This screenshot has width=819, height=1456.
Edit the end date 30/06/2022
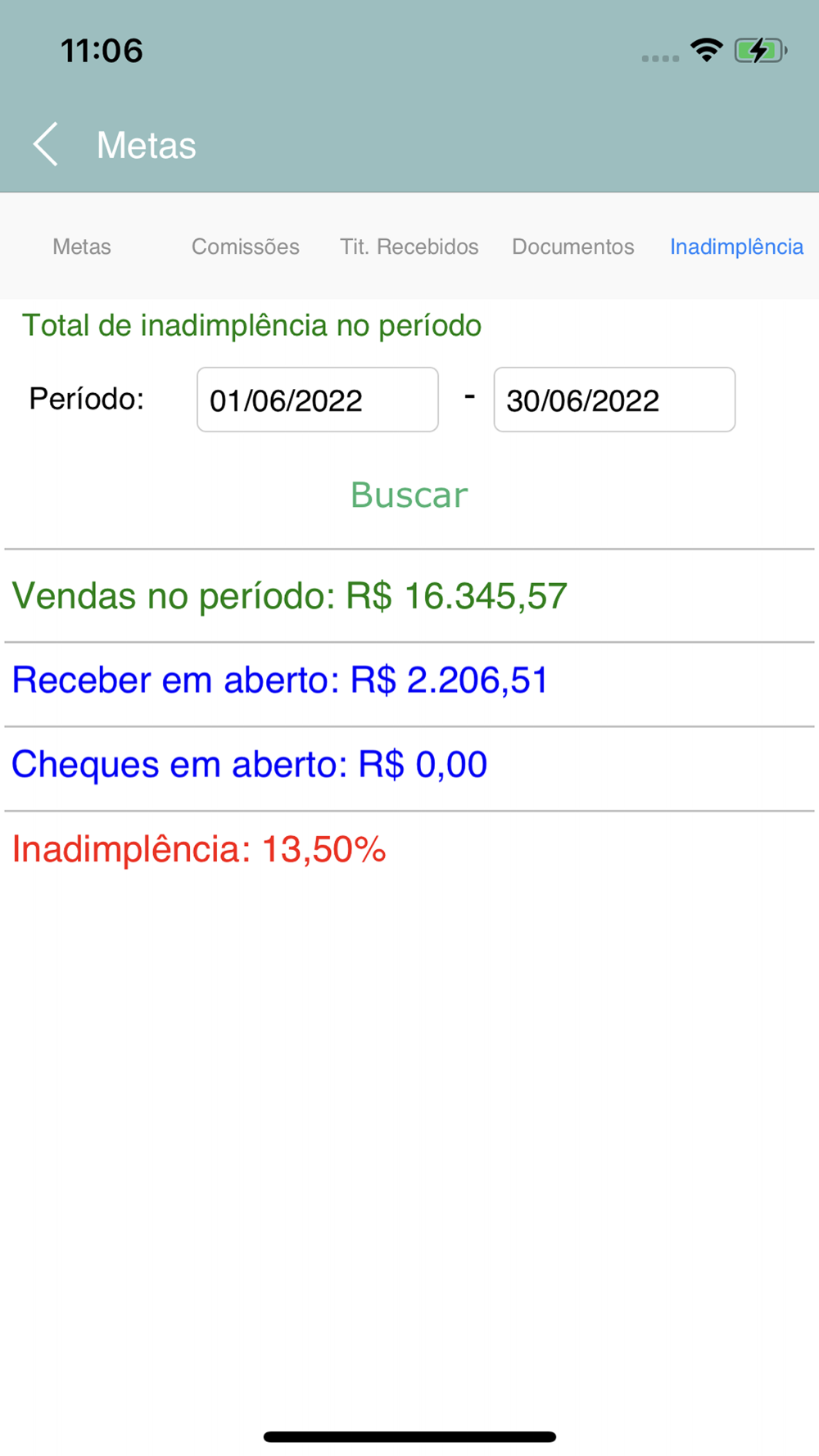tap(613, 400)
